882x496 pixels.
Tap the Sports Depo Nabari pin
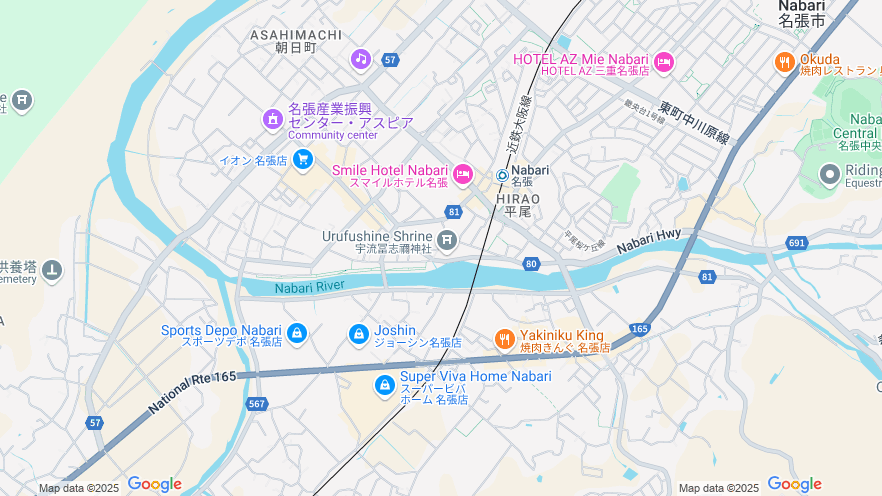pyautogui.click(x=296, y=334)
